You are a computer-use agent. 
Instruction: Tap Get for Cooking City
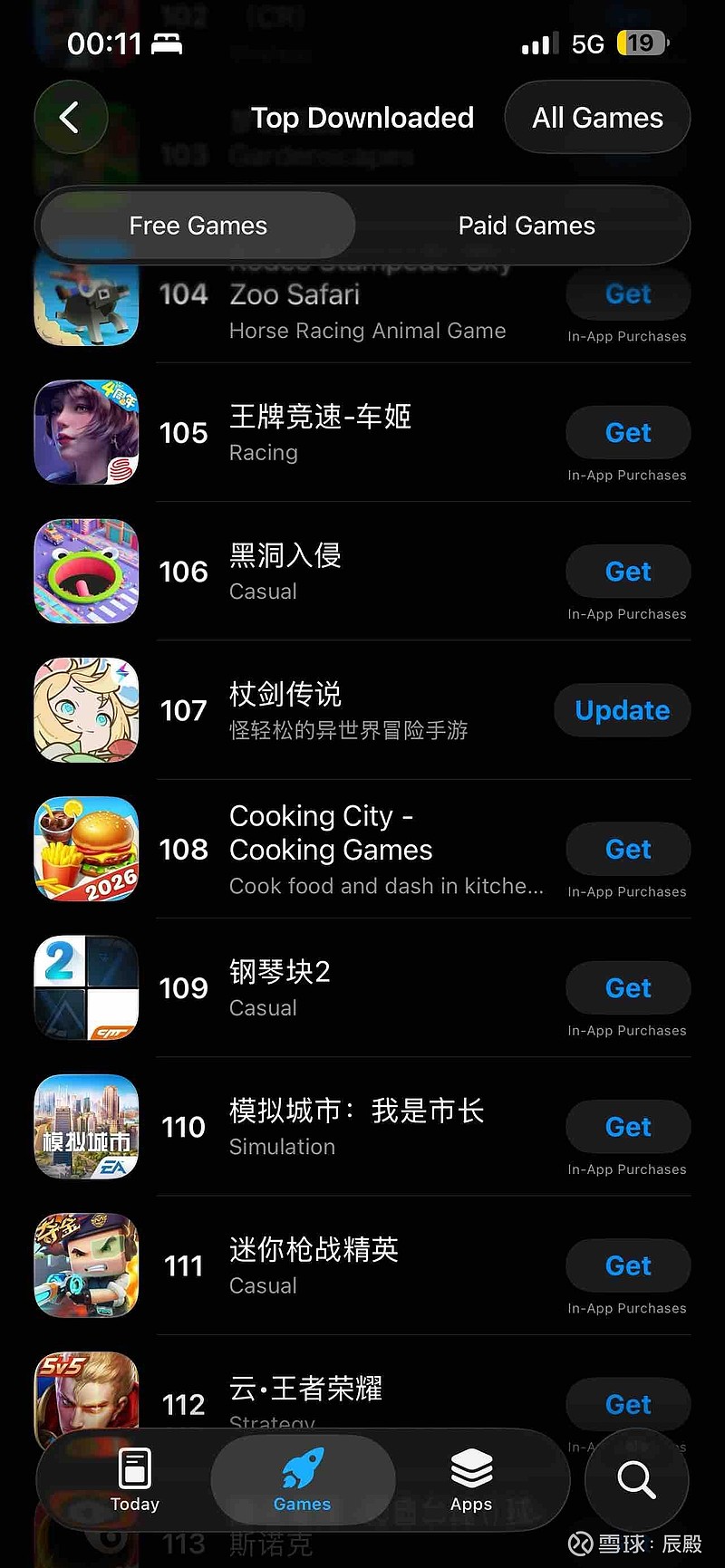click(628, 849)
